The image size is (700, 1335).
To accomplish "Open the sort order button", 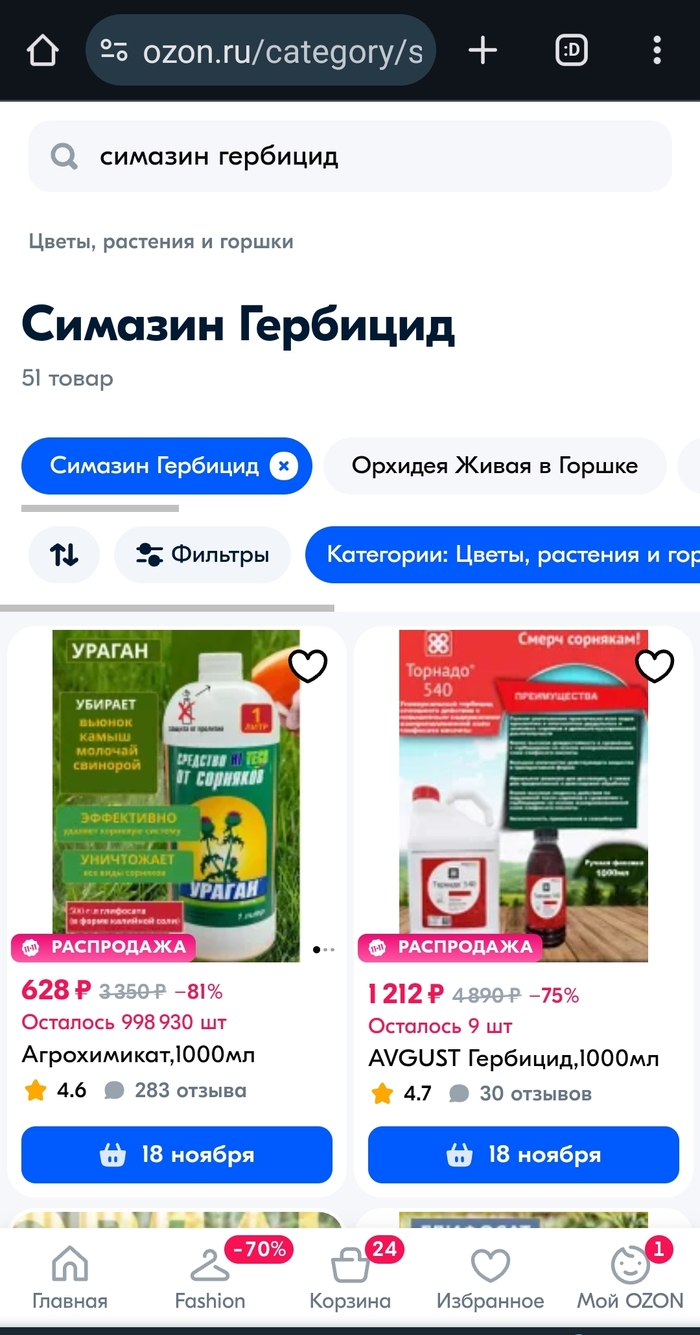I will [x=64, y=555].
